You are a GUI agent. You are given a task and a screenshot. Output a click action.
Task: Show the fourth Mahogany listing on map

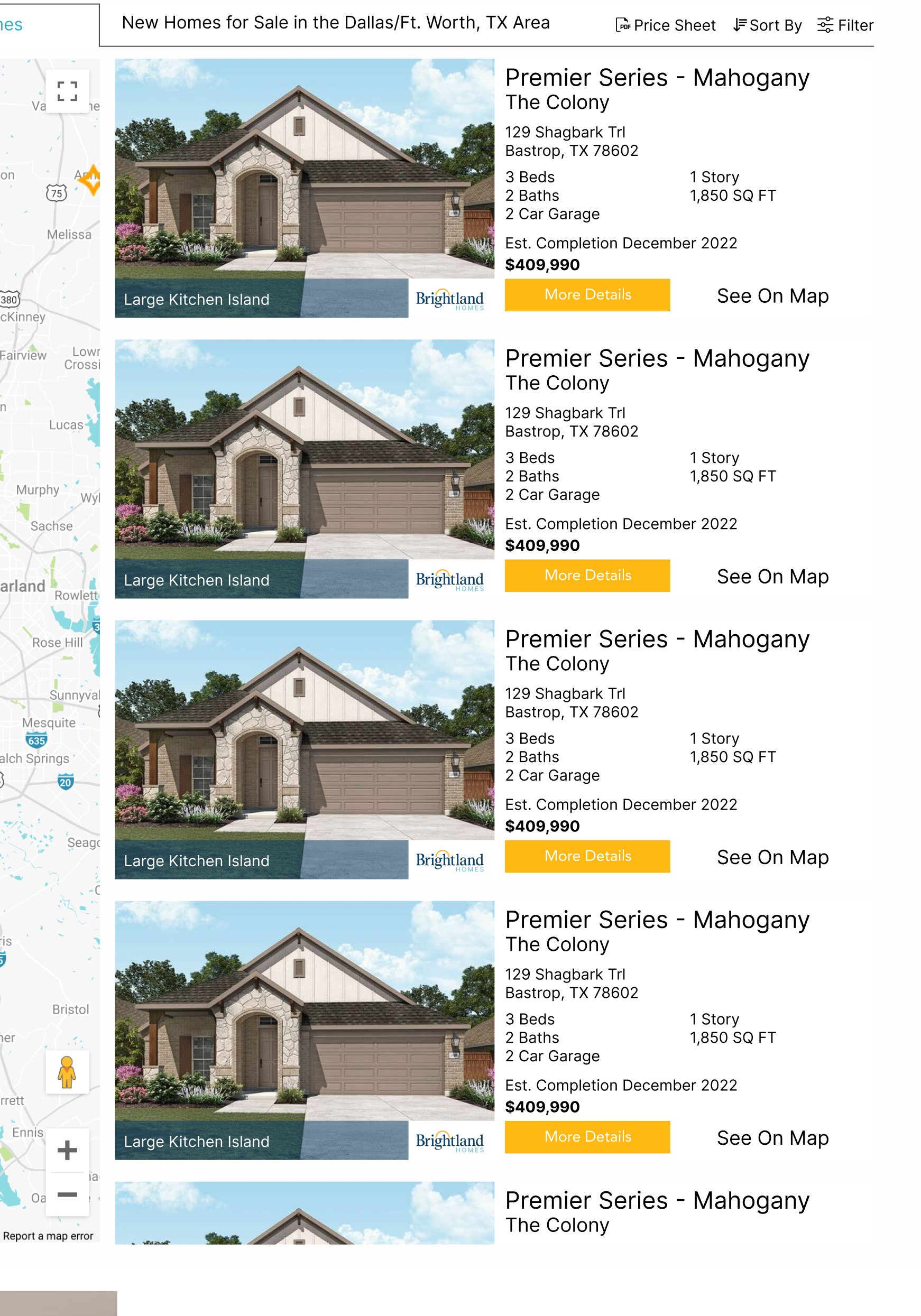772,1138
